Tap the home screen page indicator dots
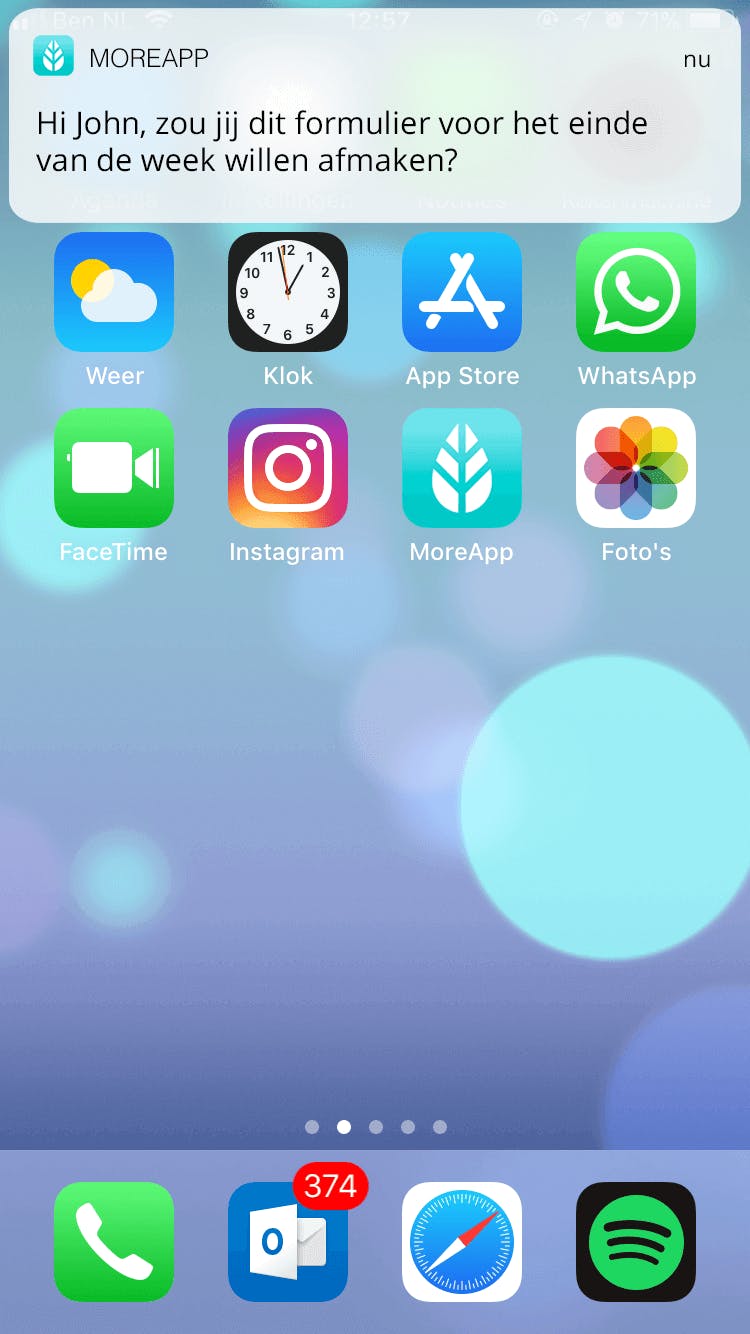 point(375,1127)
